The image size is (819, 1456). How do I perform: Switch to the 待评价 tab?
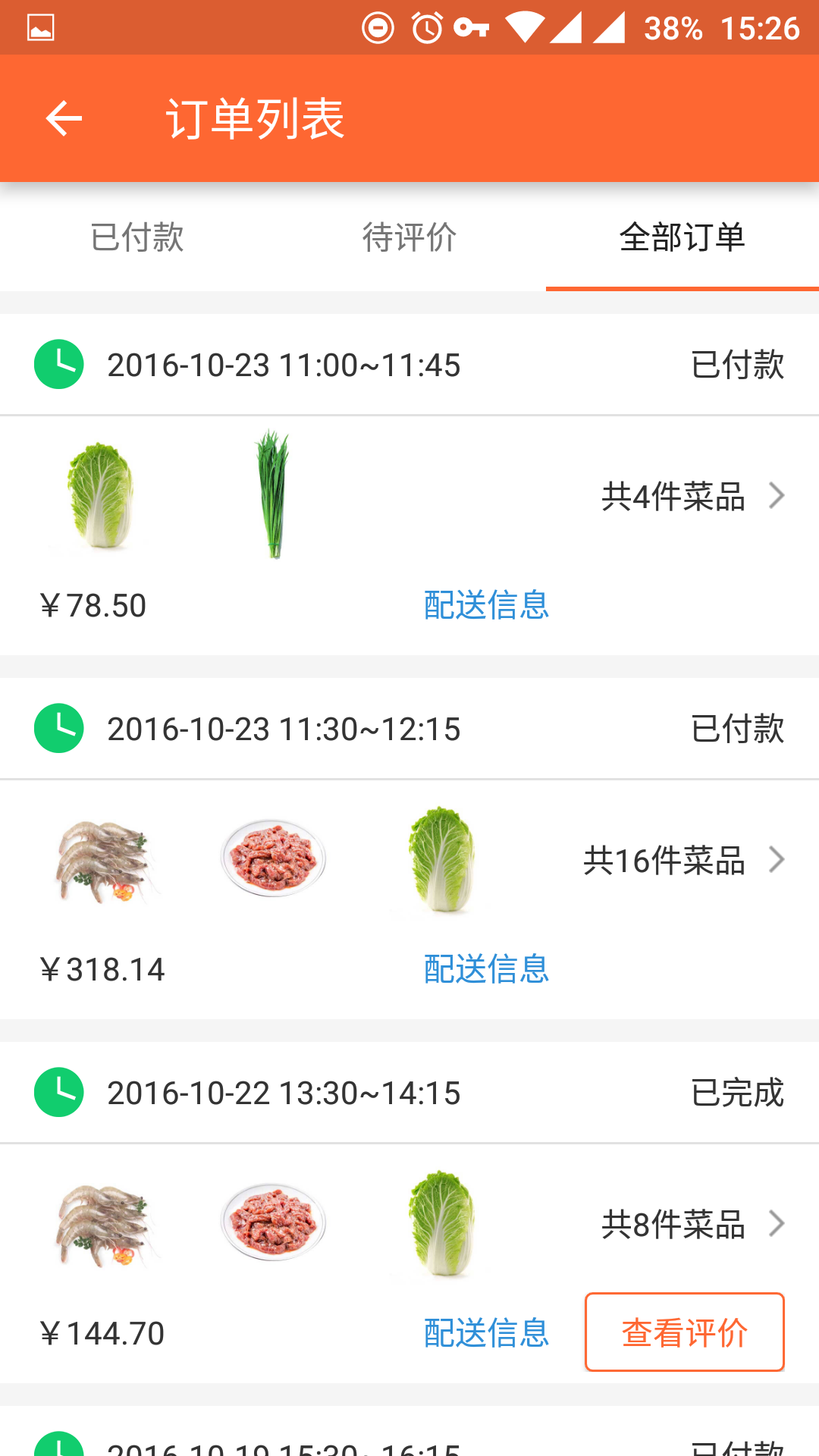pos(409,237)
